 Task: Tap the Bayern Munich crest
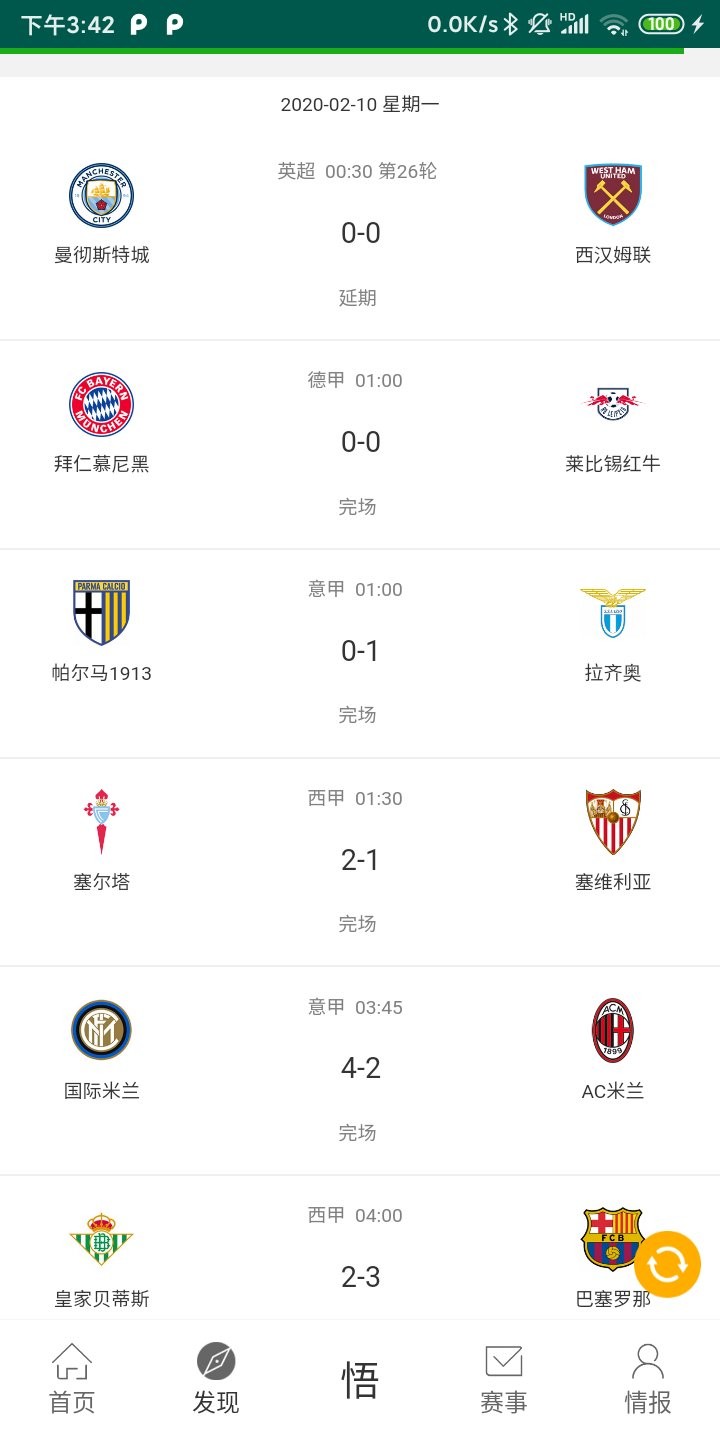pyautogui.click(x=100, y=405)
